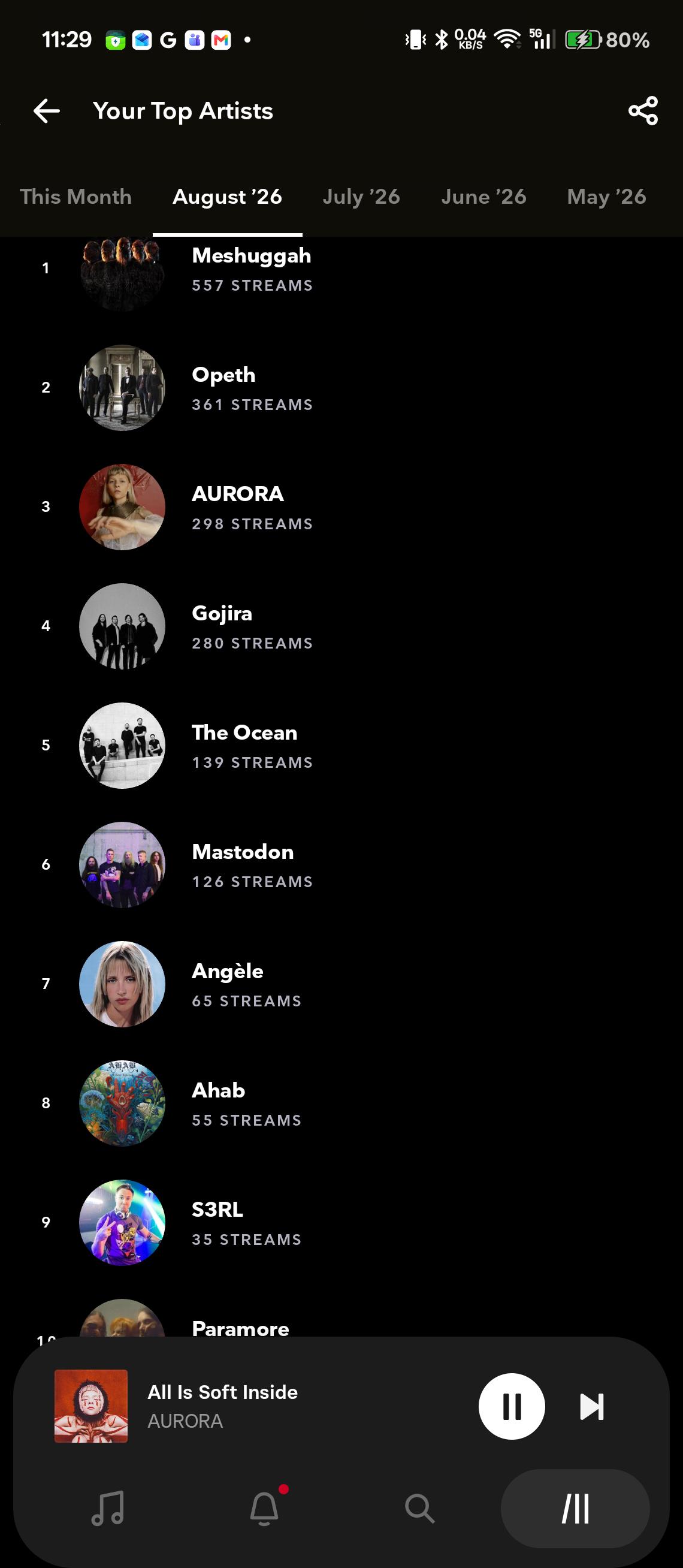Tap The Ocean in the list

coord(341,746)
